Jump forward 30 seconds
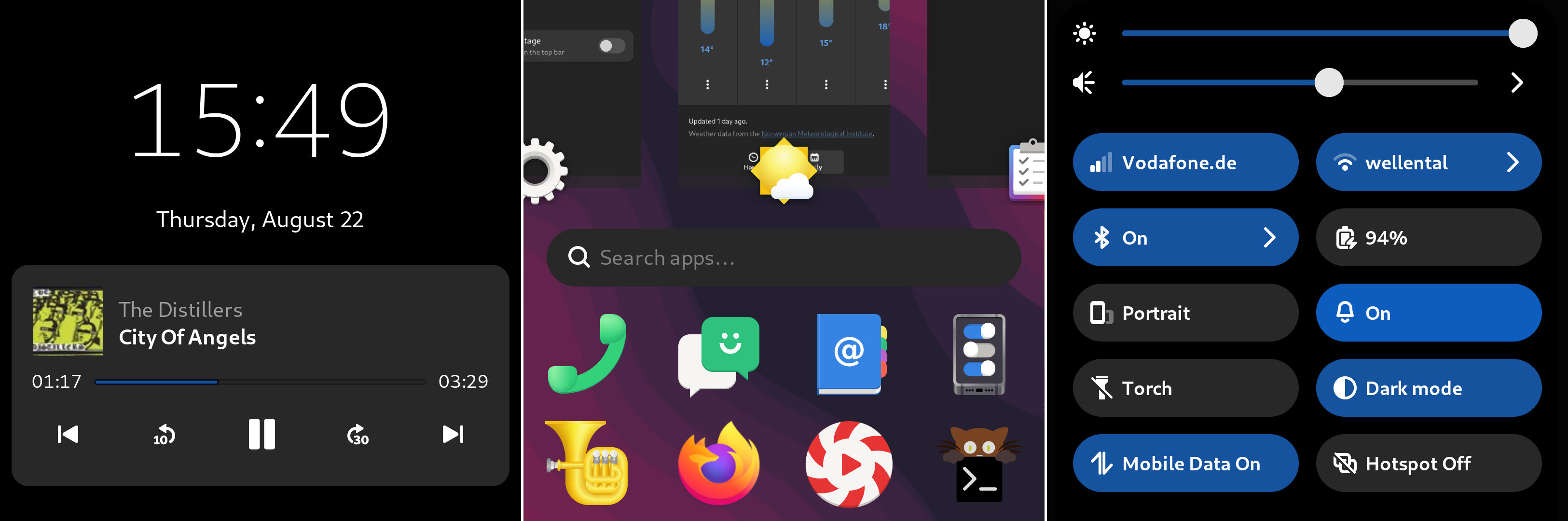This screenshot has height=521, width=1568. 358,435
